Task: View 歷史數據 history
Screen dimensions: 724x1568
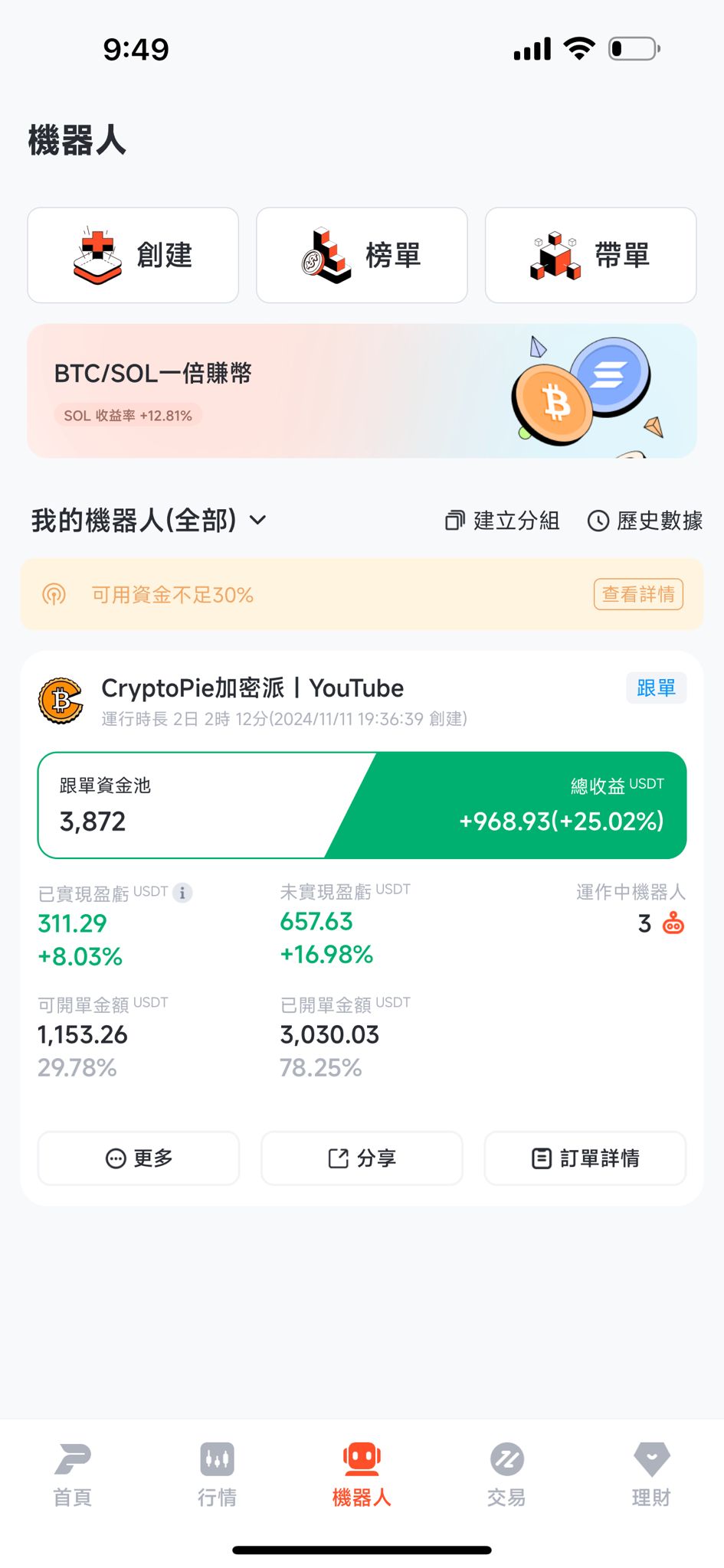Action: (x=645, y=521)
